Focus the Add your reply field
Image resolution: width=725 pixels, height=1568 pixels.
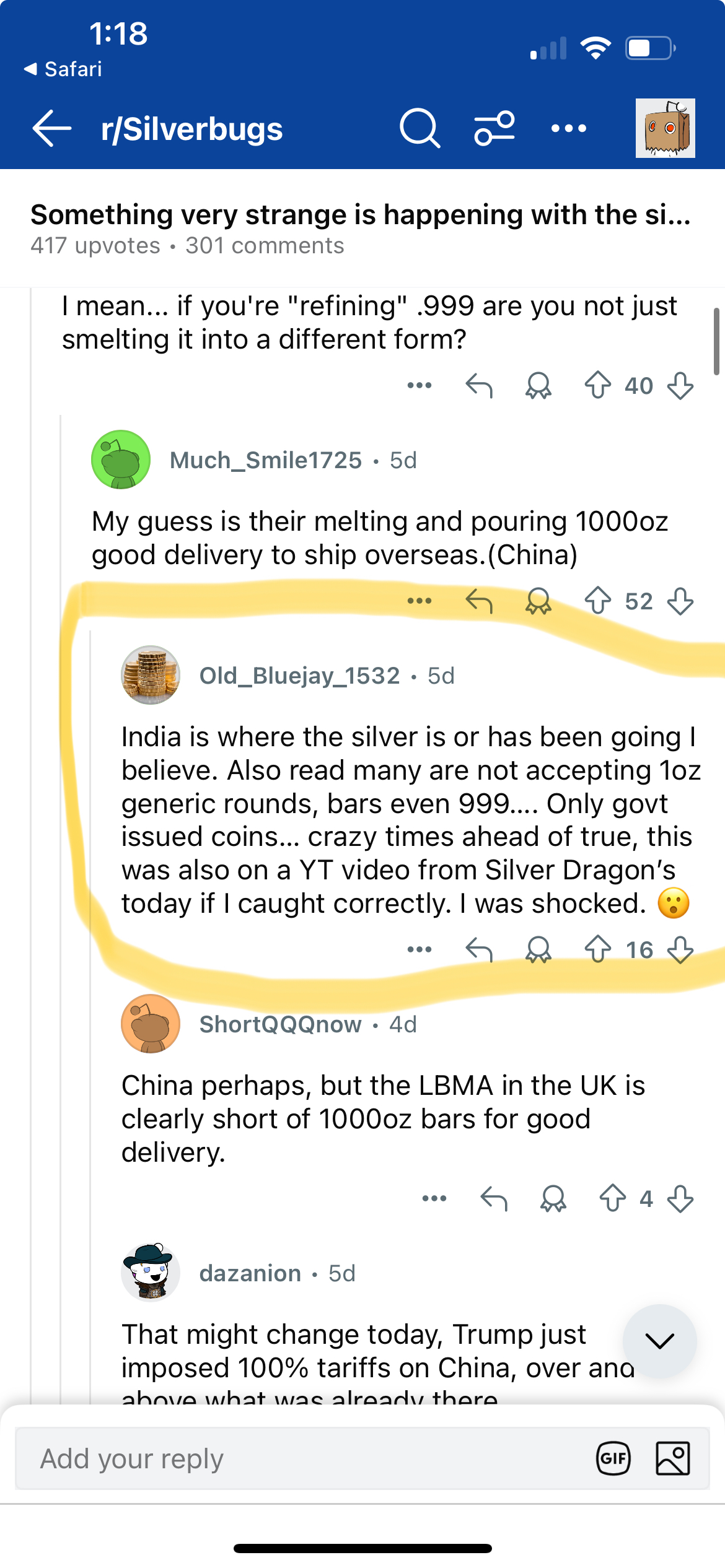click(x=297, y=1458)
